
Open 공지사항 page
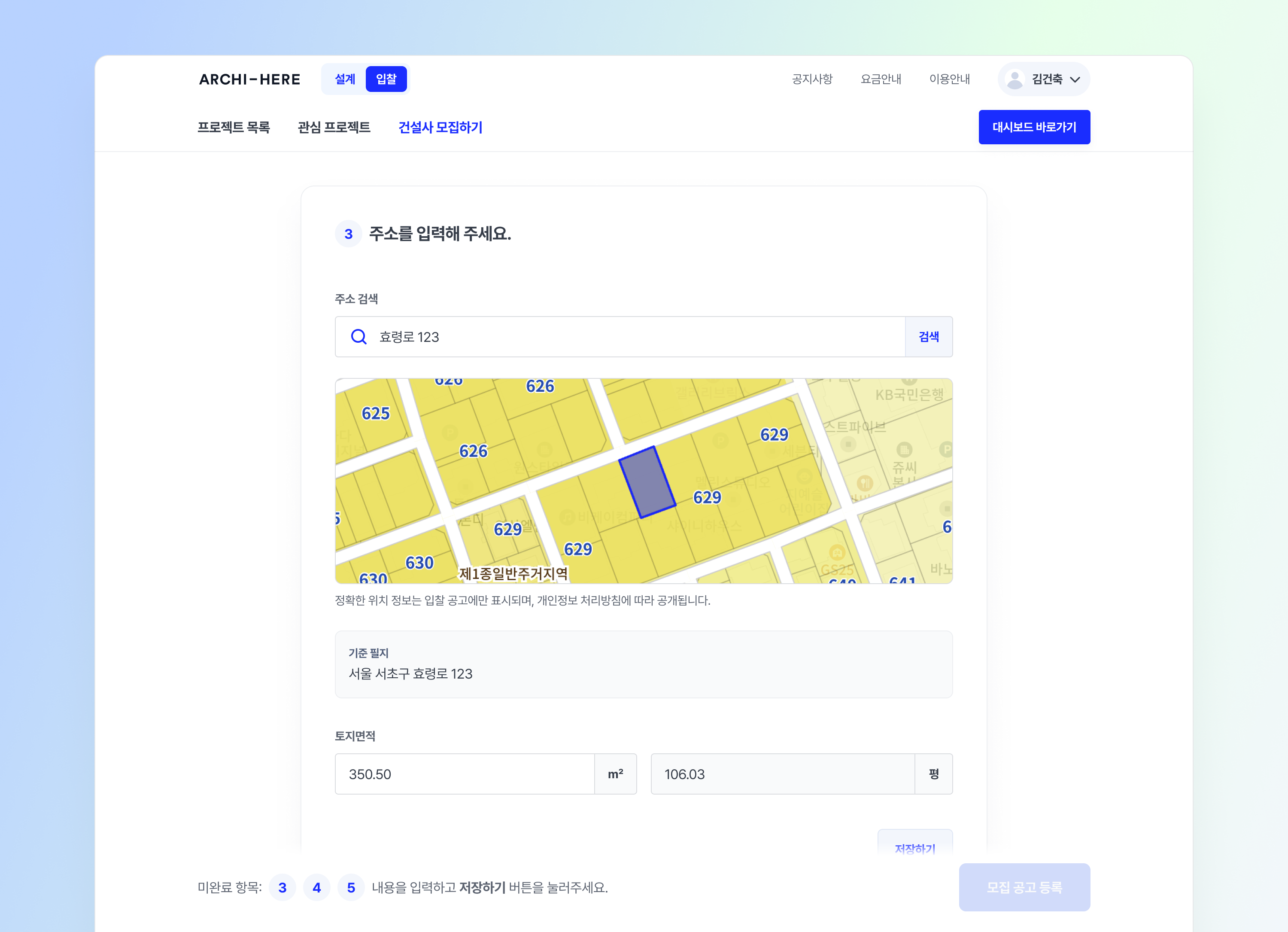811,79
